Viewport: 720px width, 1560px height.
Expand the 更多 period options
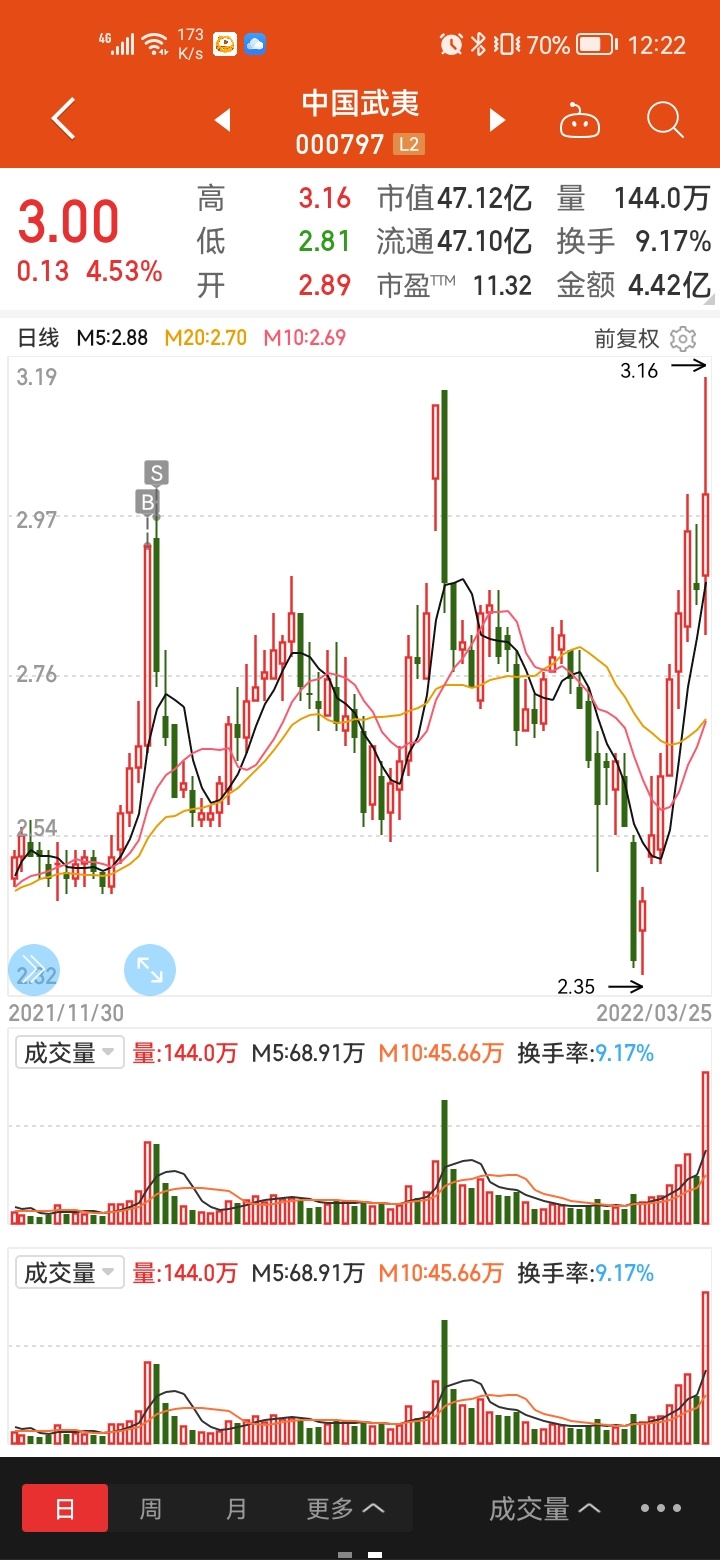coord(345,1508)
